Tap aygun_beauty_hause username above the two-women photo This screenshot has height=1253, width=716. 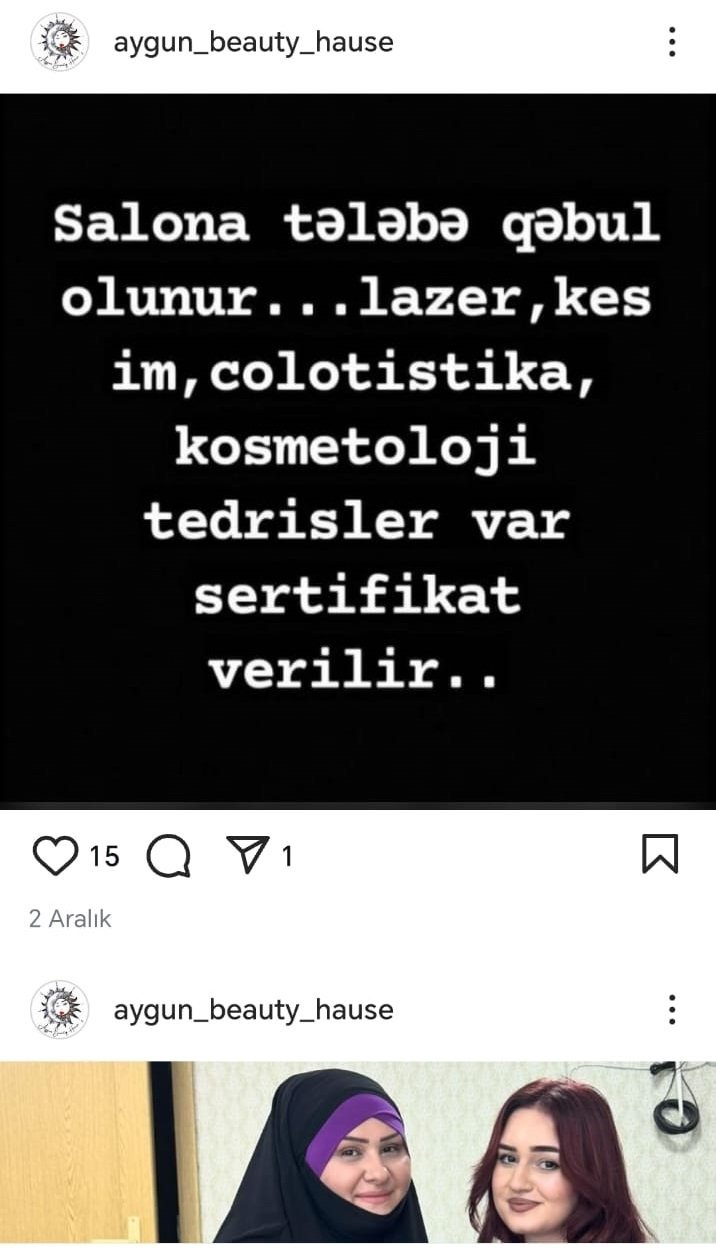point(253,1010)
